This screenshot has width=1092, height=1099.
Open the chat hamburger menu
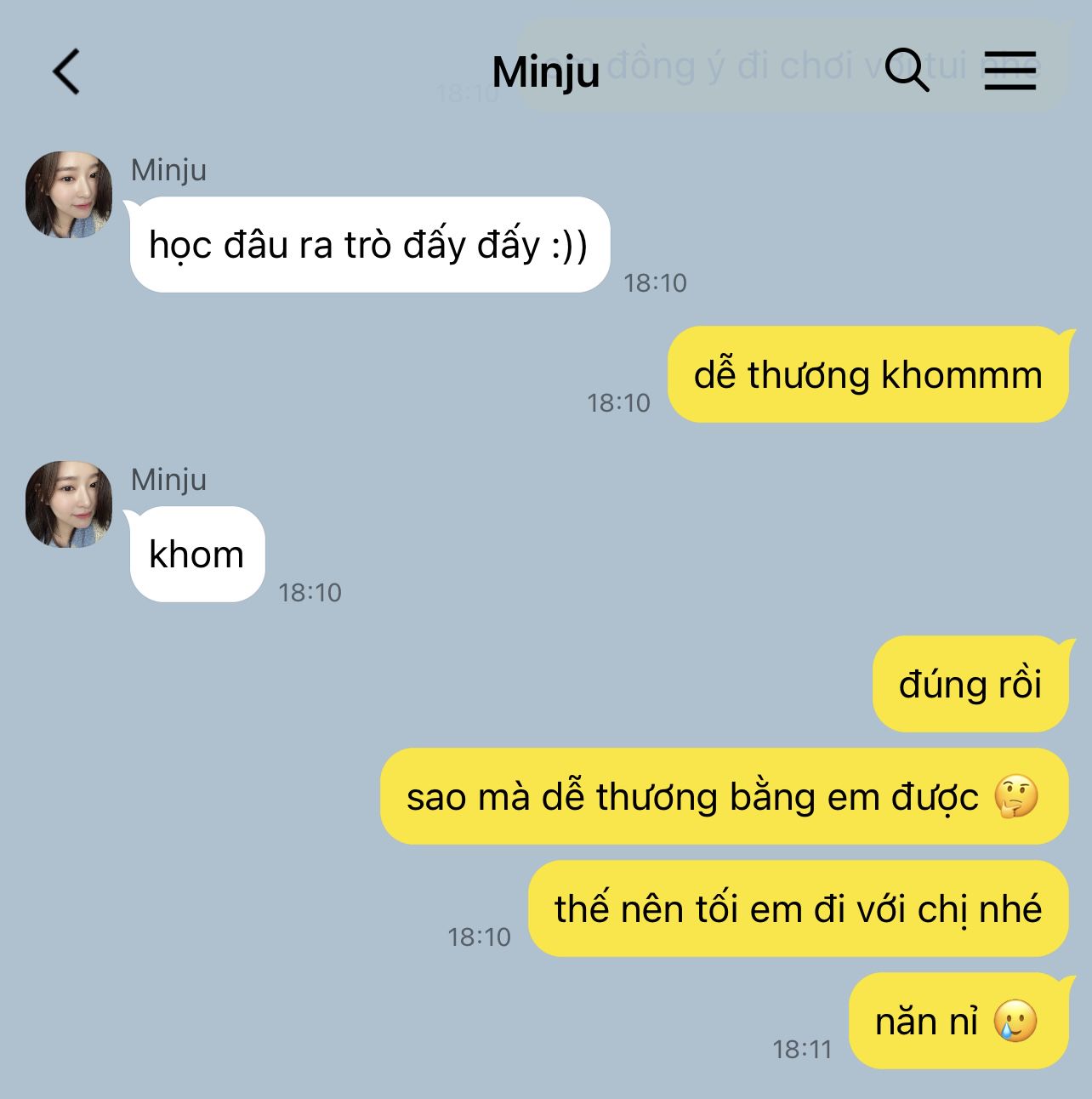1010,70
